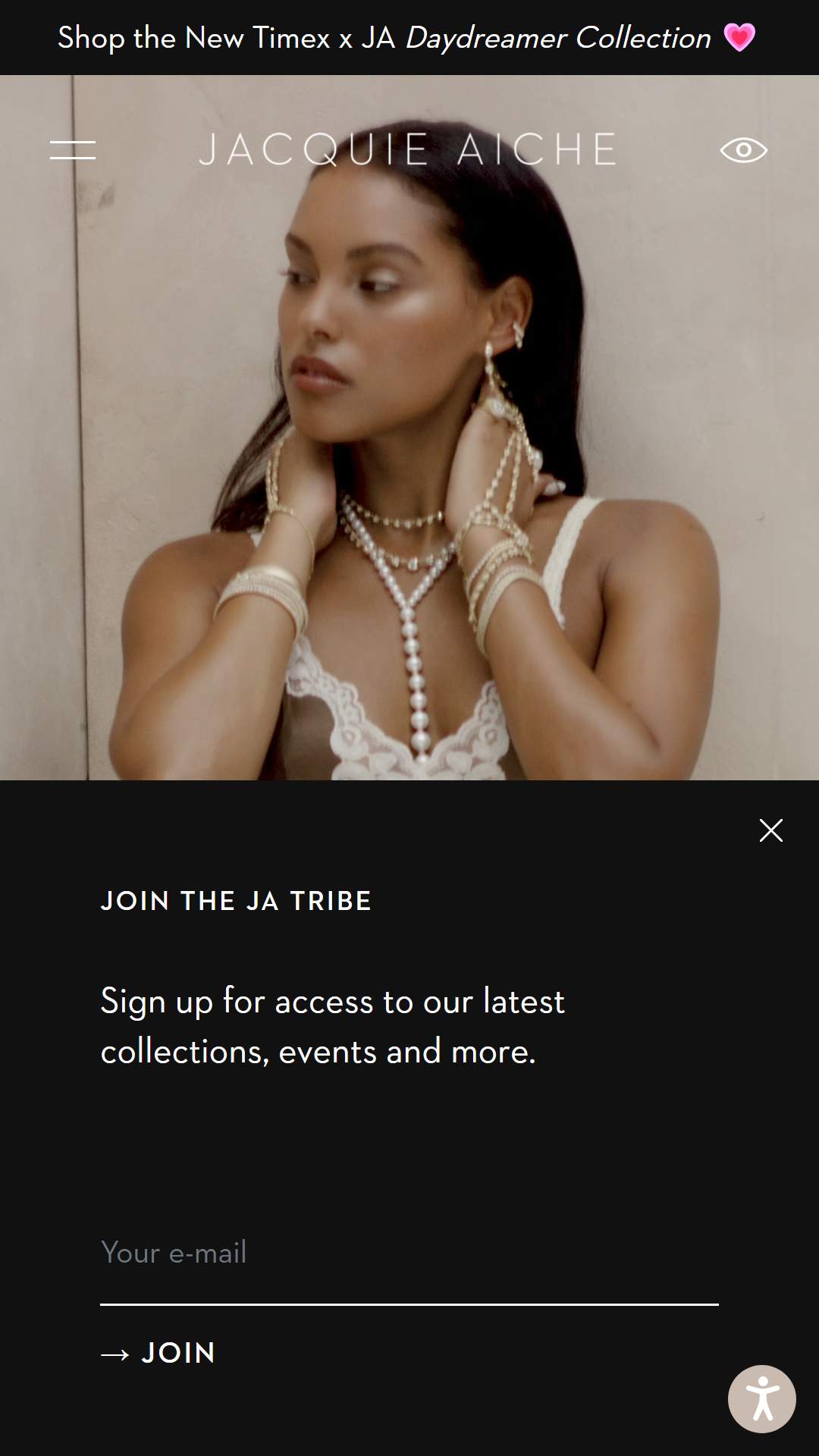Open the hamburger menu
819x1456 pixels.
[x=73, y=150]
